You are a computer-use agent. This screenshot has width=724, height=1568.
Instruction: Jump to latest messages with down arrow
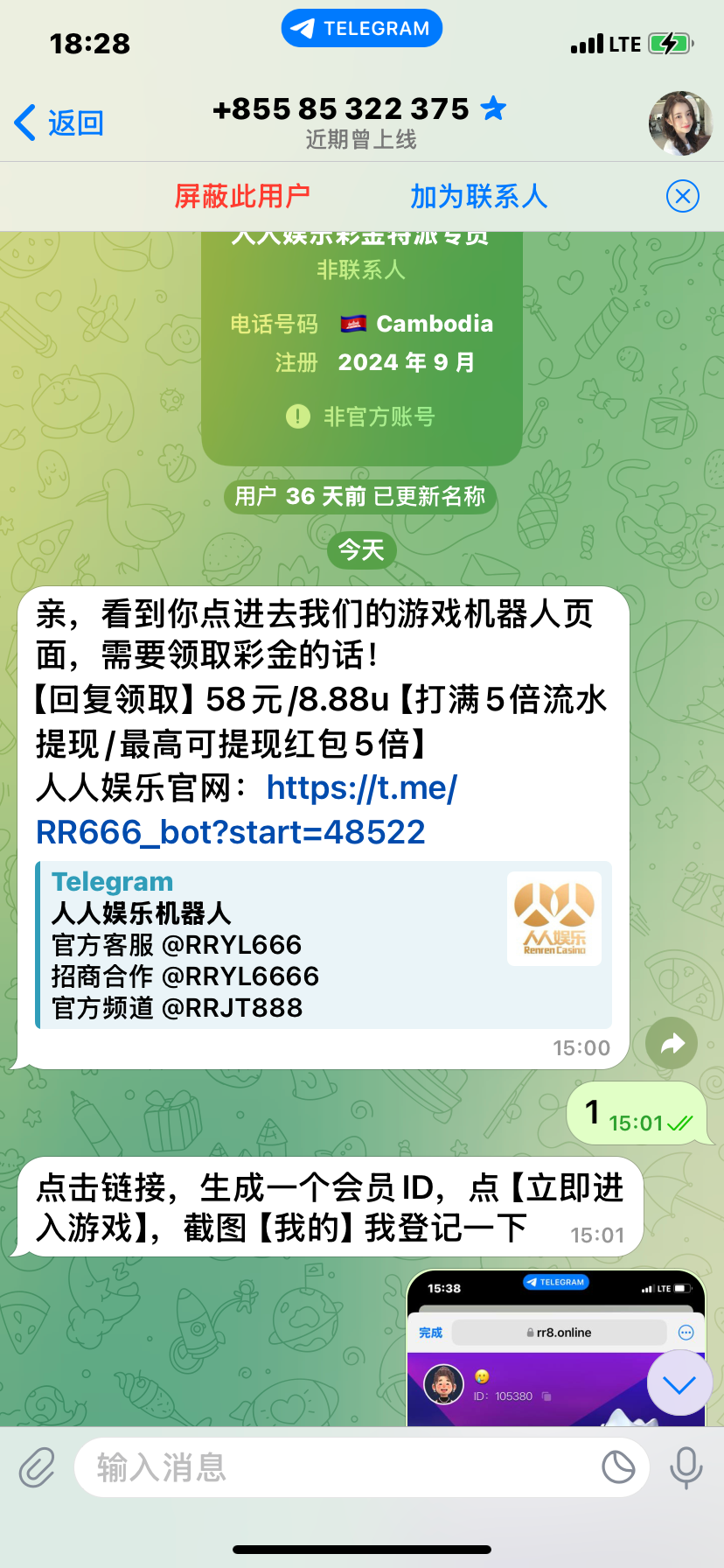coord(679,1383)
